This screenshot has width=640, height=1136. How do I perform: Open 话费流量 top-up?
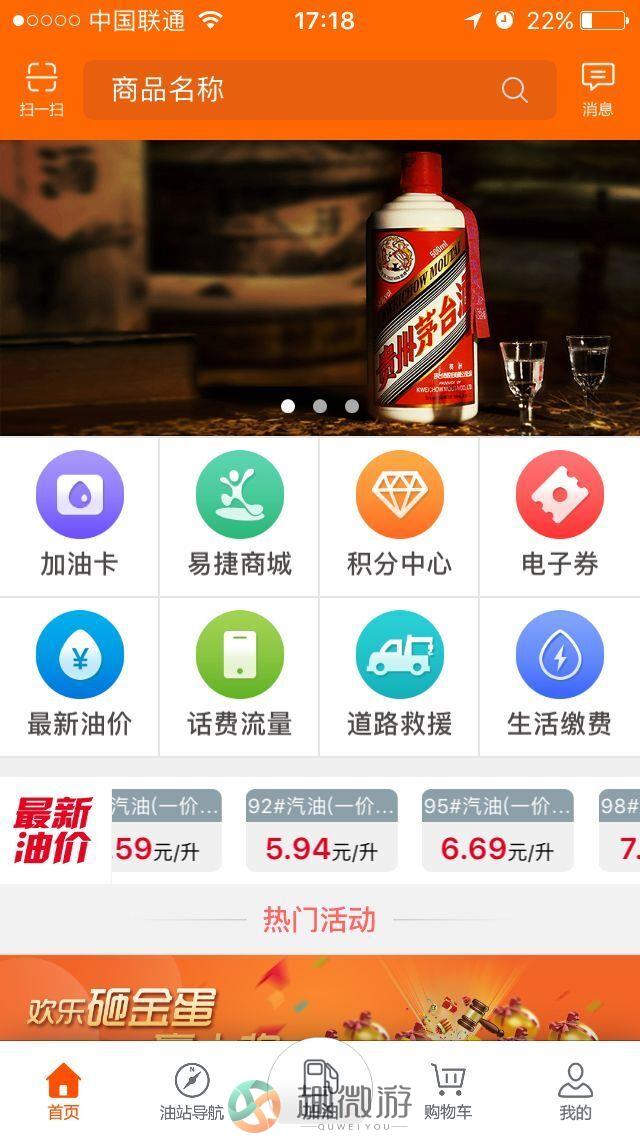239,676
